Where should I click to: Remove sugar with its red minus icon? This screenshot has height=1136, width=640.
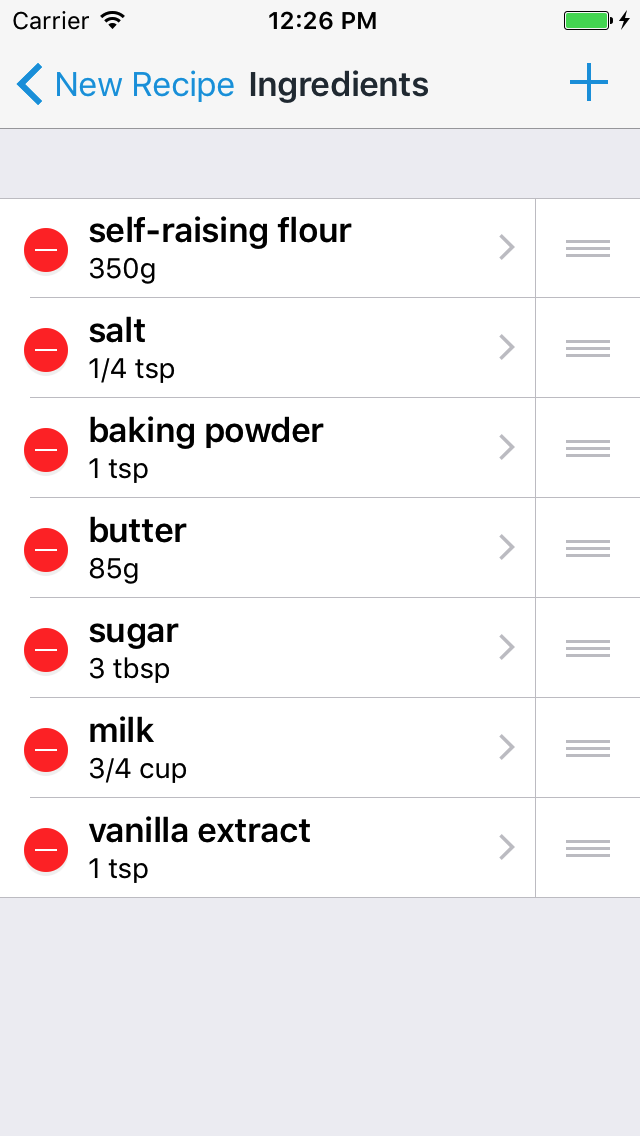46,649
